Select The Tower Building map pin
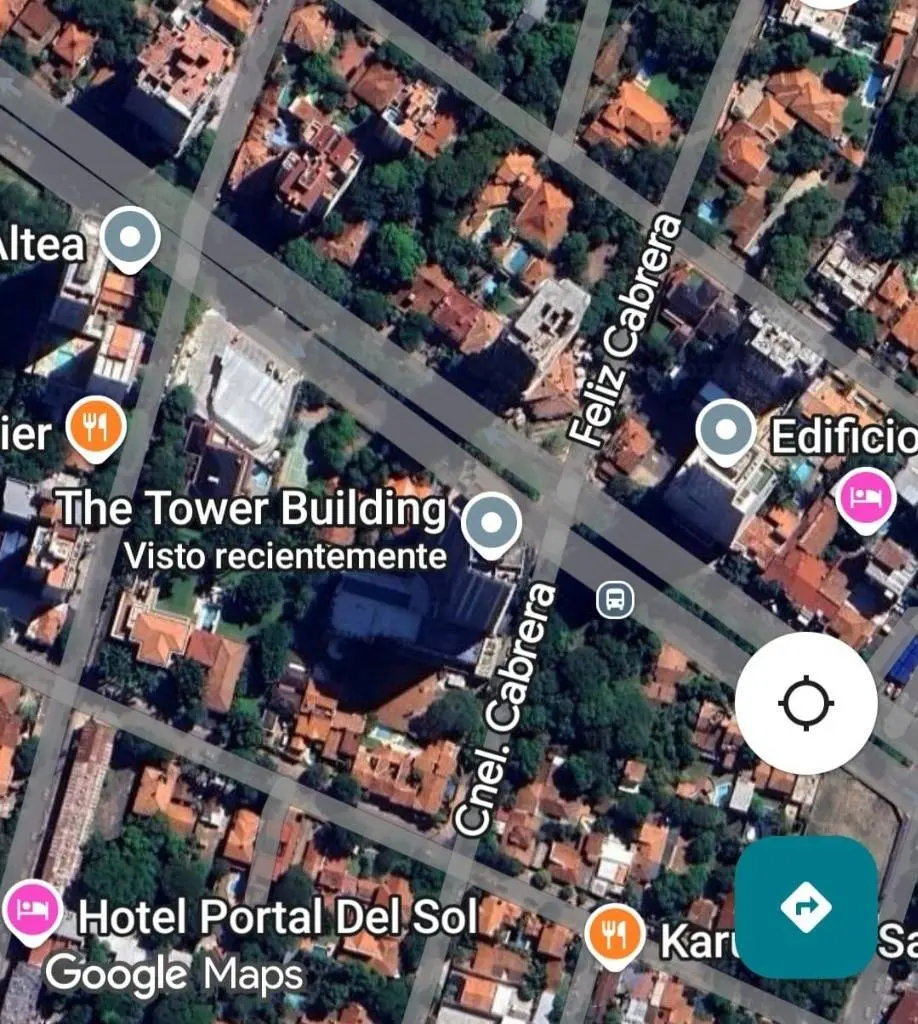 click(x=490, y=523)
